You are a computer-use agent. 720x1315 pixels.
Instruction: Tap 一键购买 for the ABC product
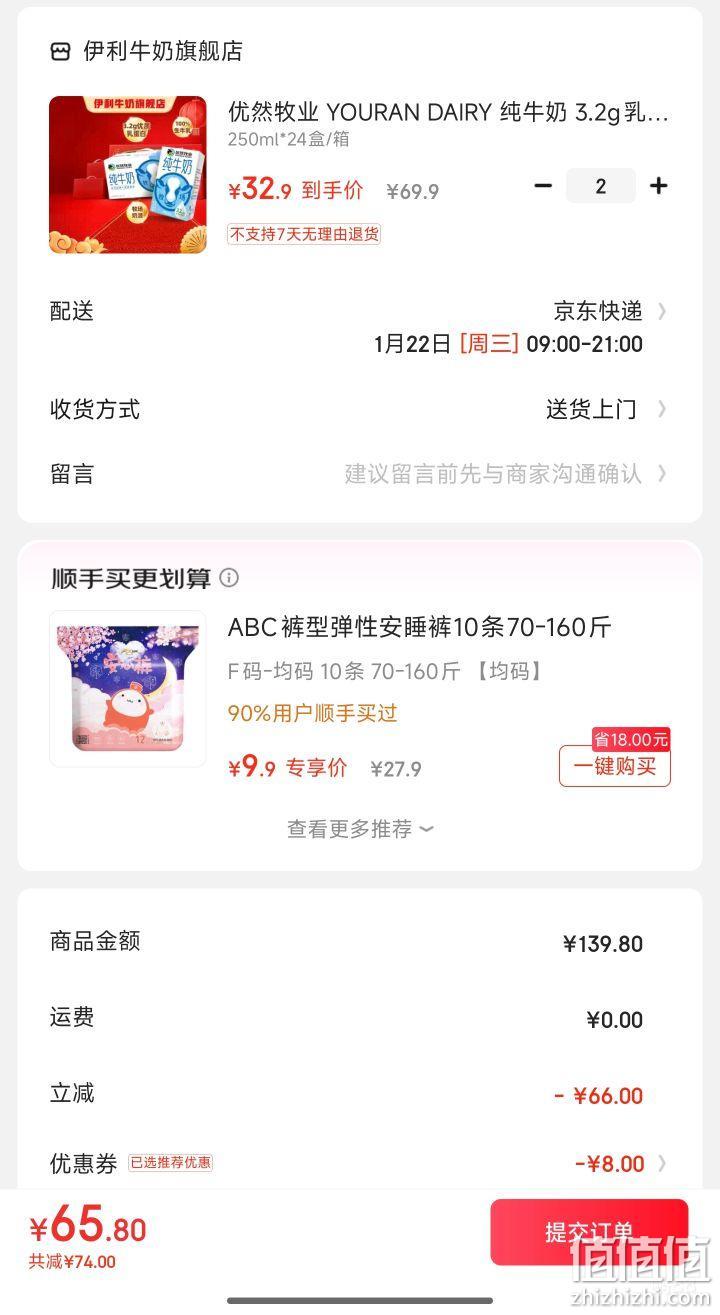tap(614, 766)
